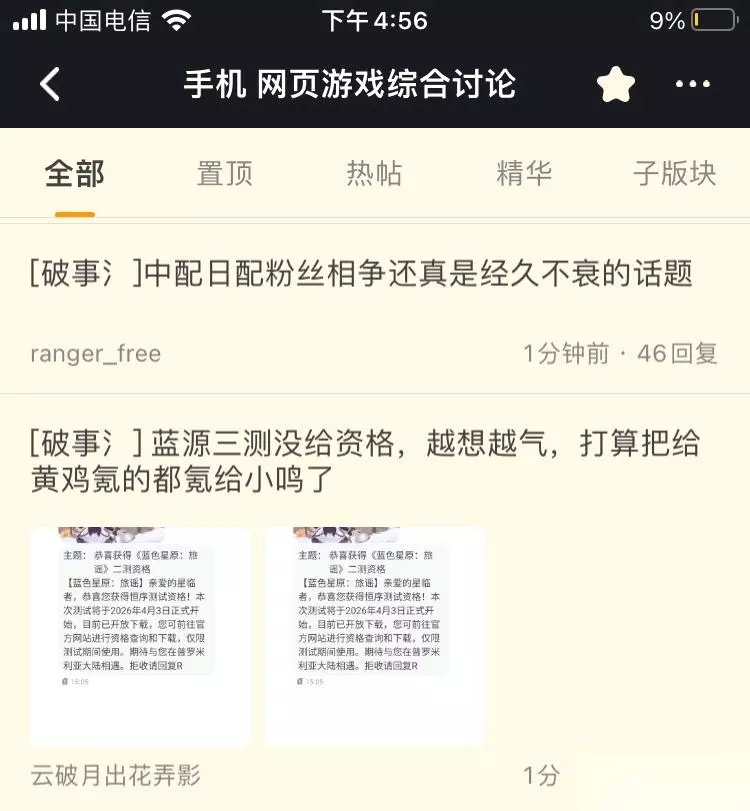The height and width of the screenshot is (811, 750).
Task: Switch to the 置顶 tab
Action: [x=224, y=173]
